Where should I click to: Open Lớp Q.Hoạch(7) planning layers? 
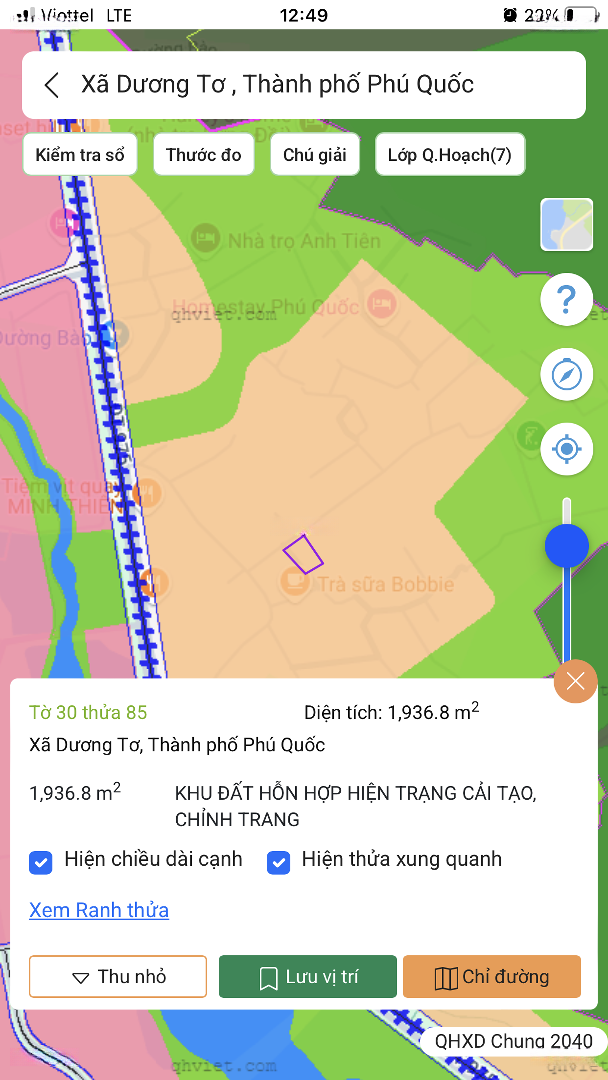coord(449,155)
